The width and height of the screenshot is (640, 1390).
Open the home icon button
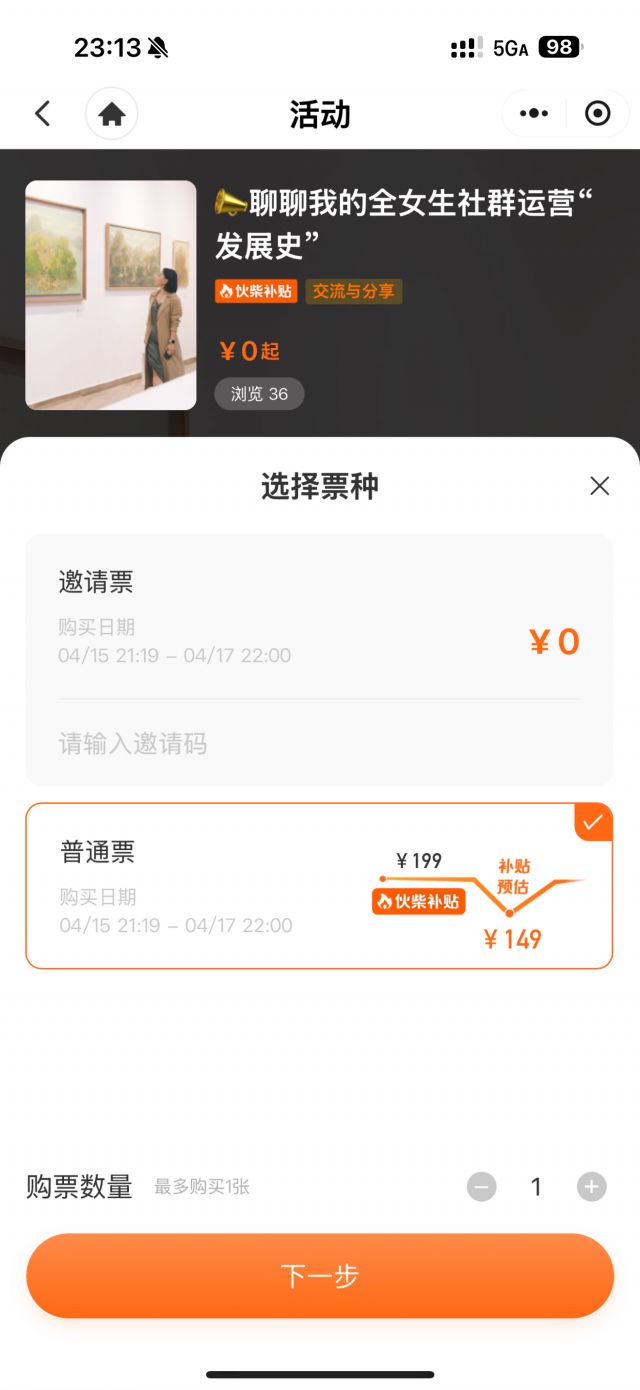pyautogui.click(x=112, y=114)
